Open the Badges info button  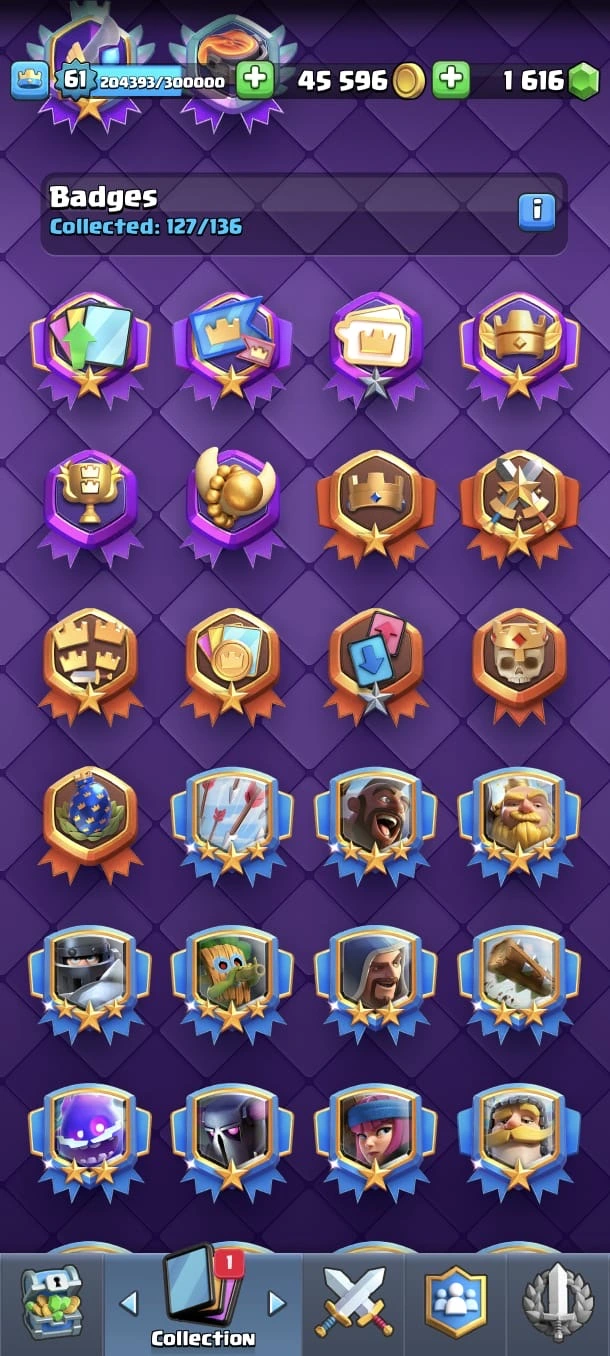[536, 210]
